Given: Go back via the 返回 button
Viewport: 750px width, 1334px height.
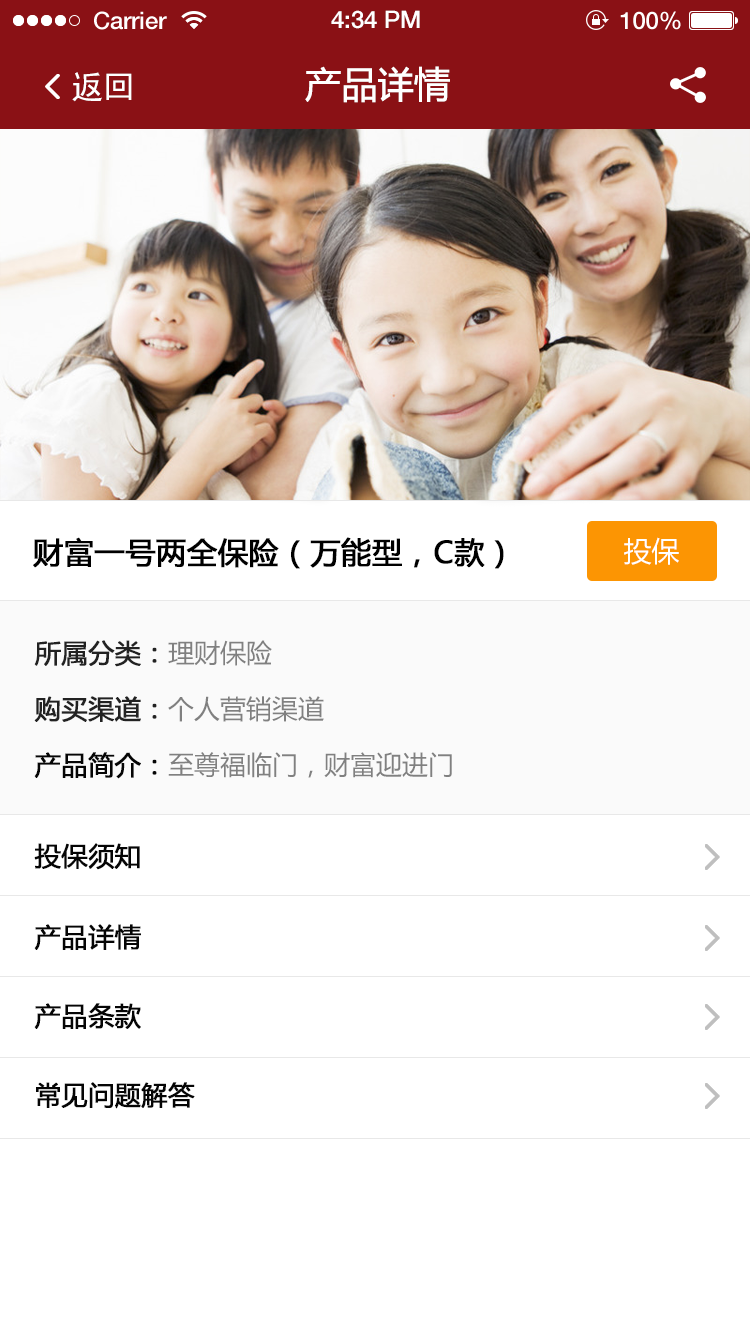Looking at the screenshot, I should click(88, 87).
